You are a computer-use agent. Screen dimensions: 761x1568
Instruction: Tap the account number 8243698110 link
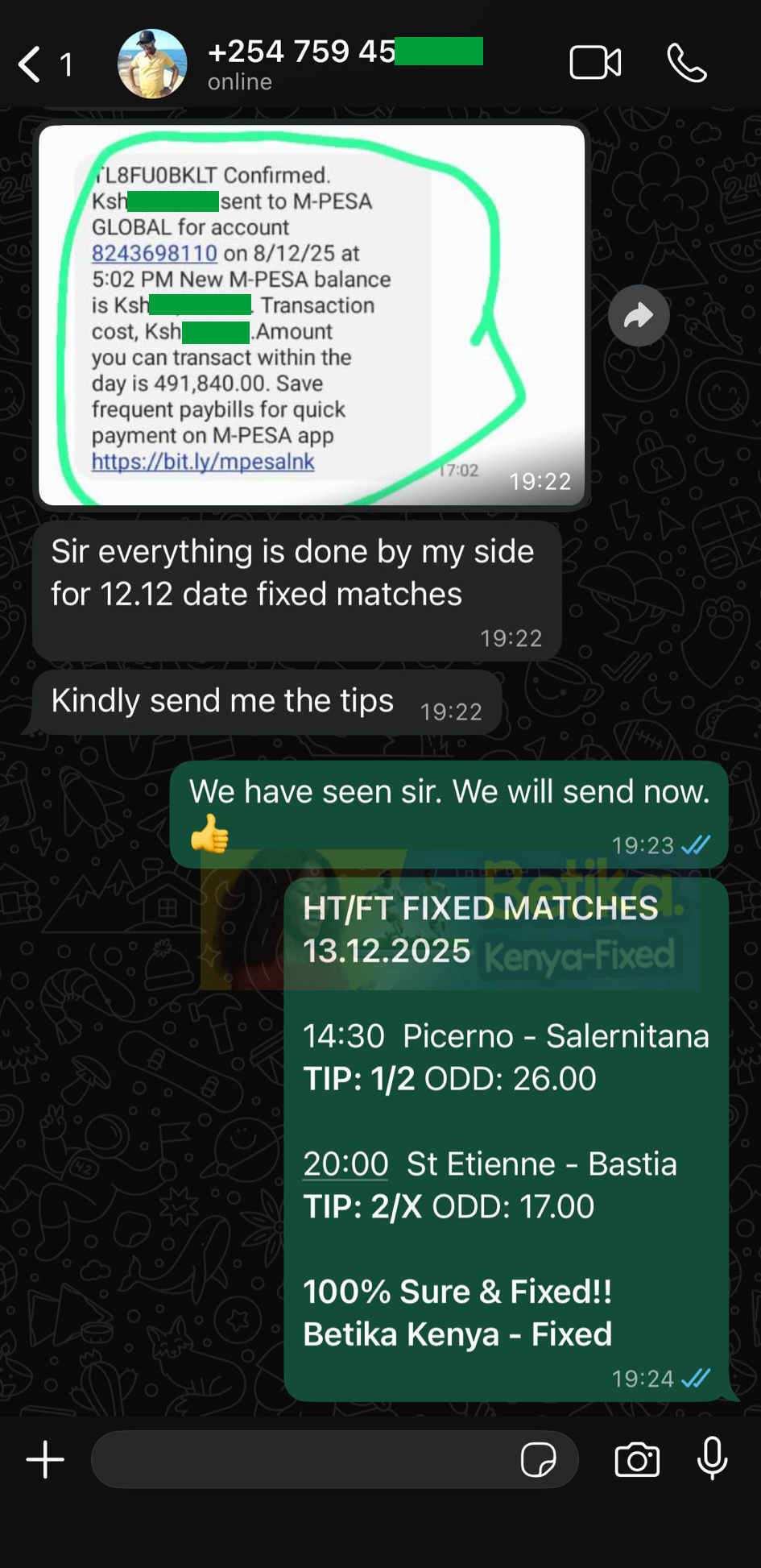click(x=153, y=253)
